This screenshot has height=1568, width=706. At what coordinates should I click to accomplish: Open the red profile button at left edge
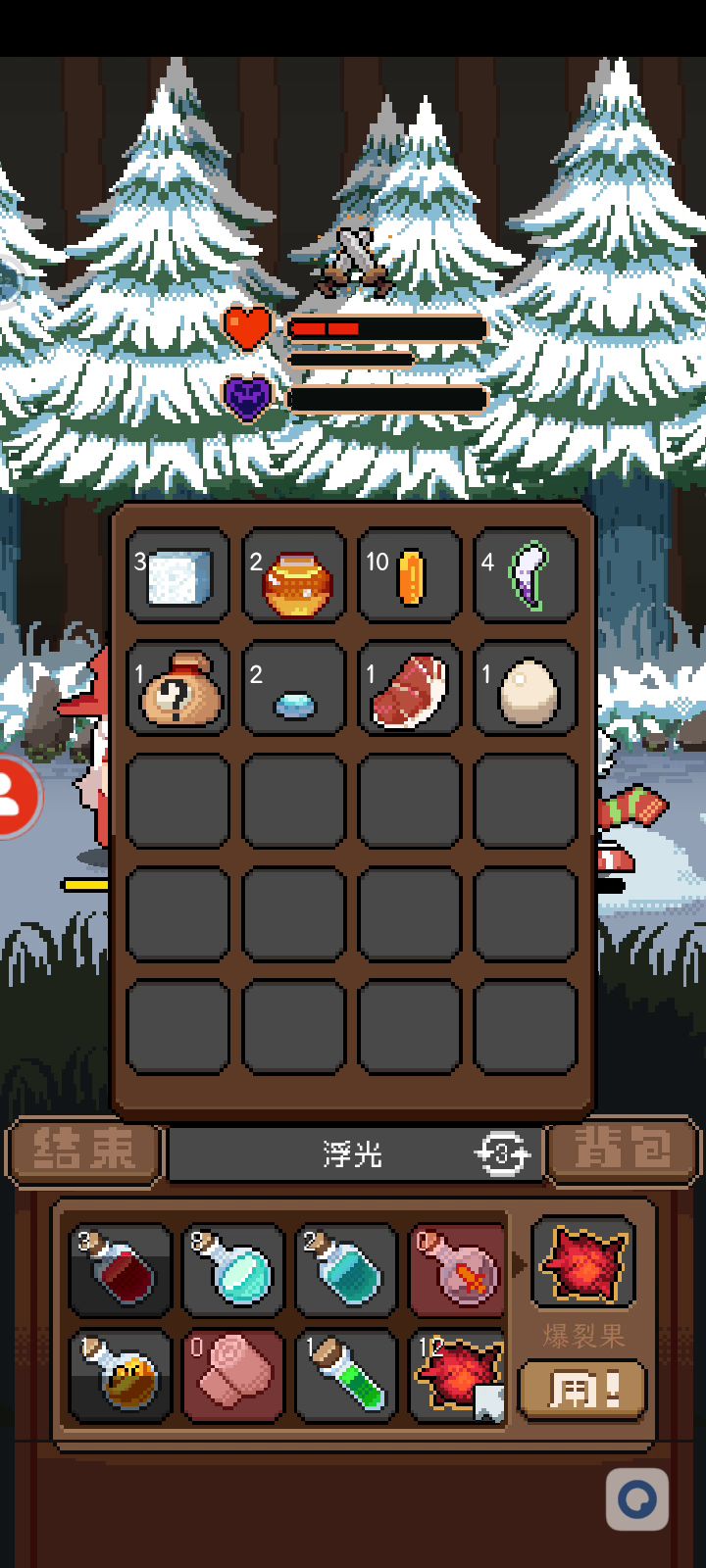16,796
